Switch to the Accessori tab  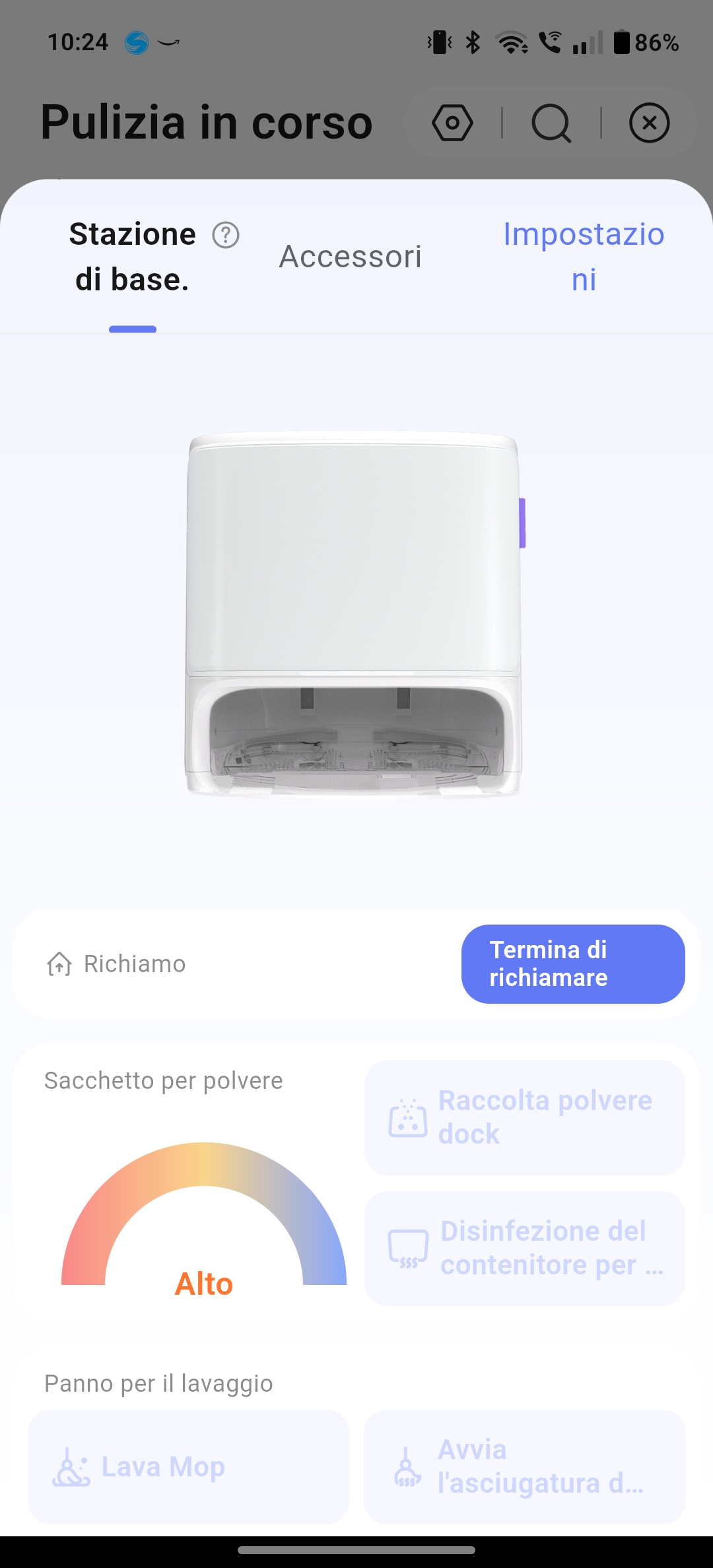[x=351, y=257]
